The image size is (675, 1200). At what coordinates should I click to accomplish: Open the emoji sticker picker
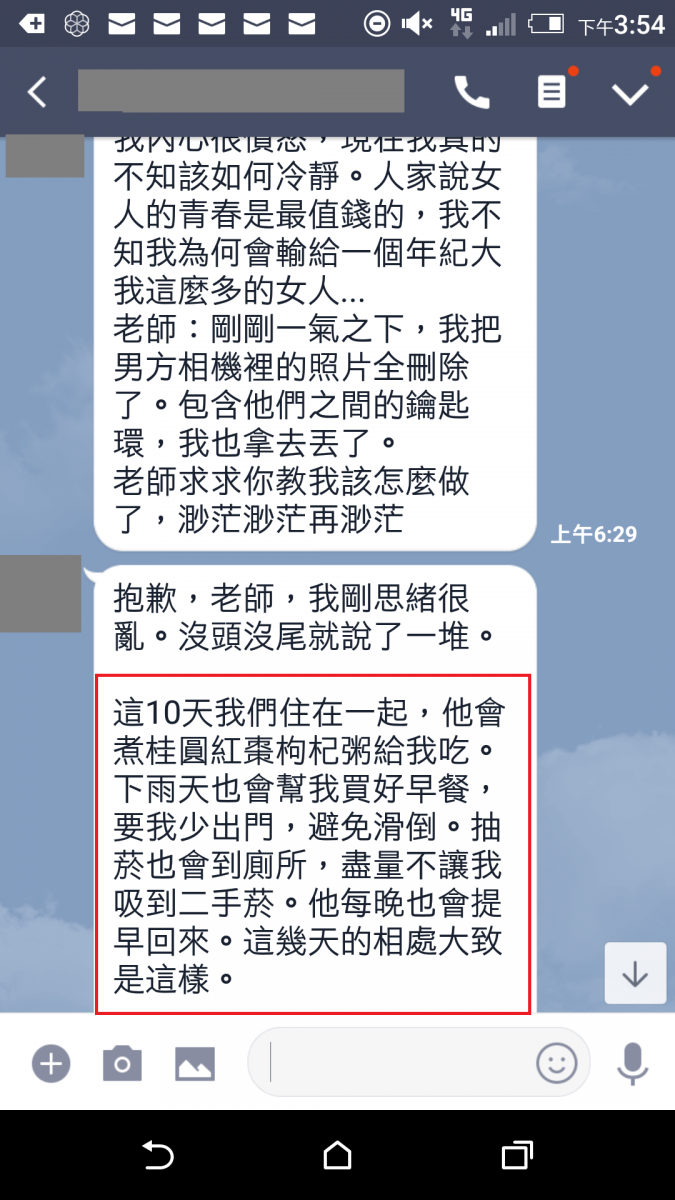click(x=557, y=1062)
